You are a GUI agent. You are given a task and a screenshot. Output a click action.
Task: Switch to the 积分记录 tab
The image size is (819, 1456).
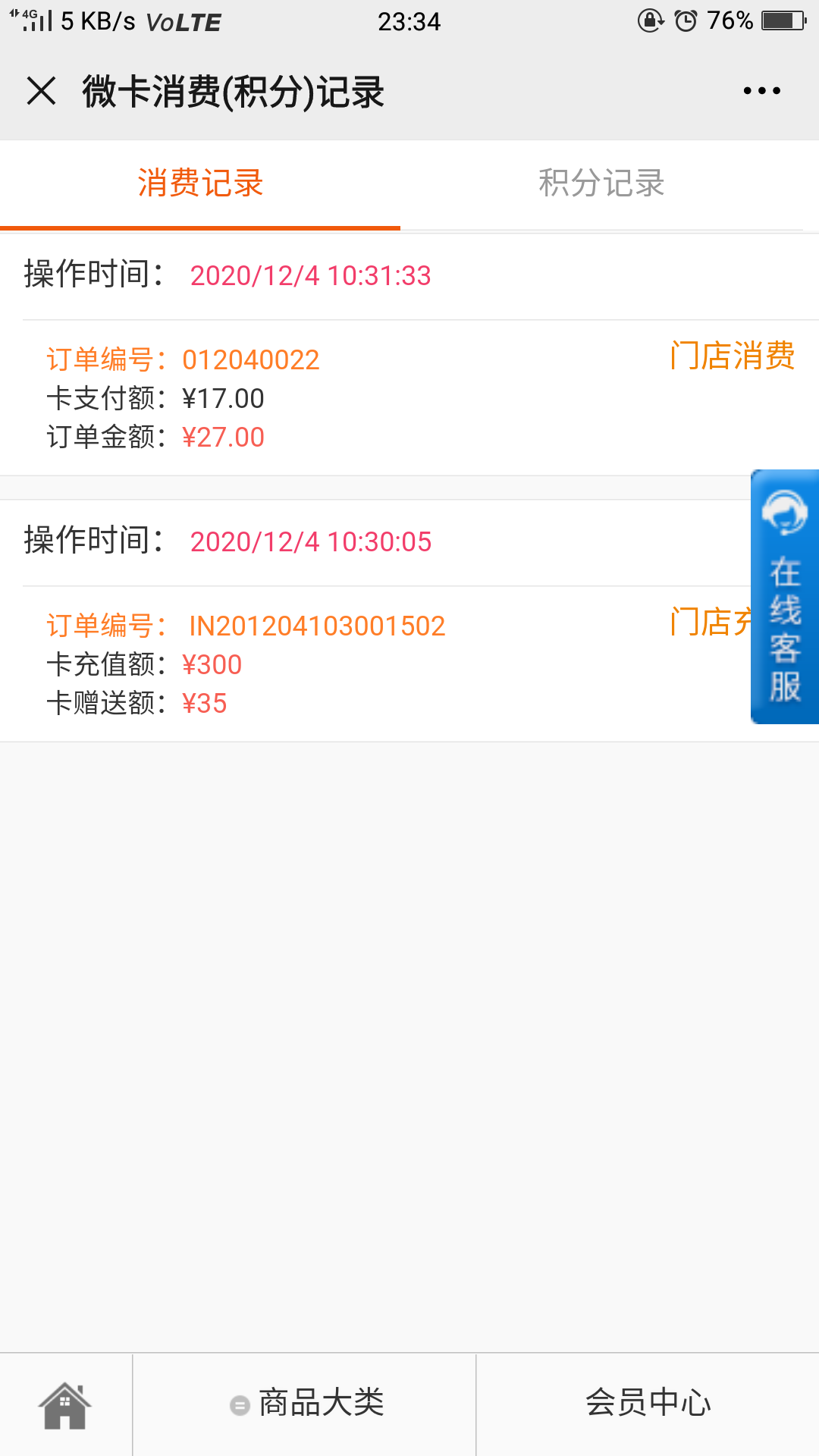(601, 184)
